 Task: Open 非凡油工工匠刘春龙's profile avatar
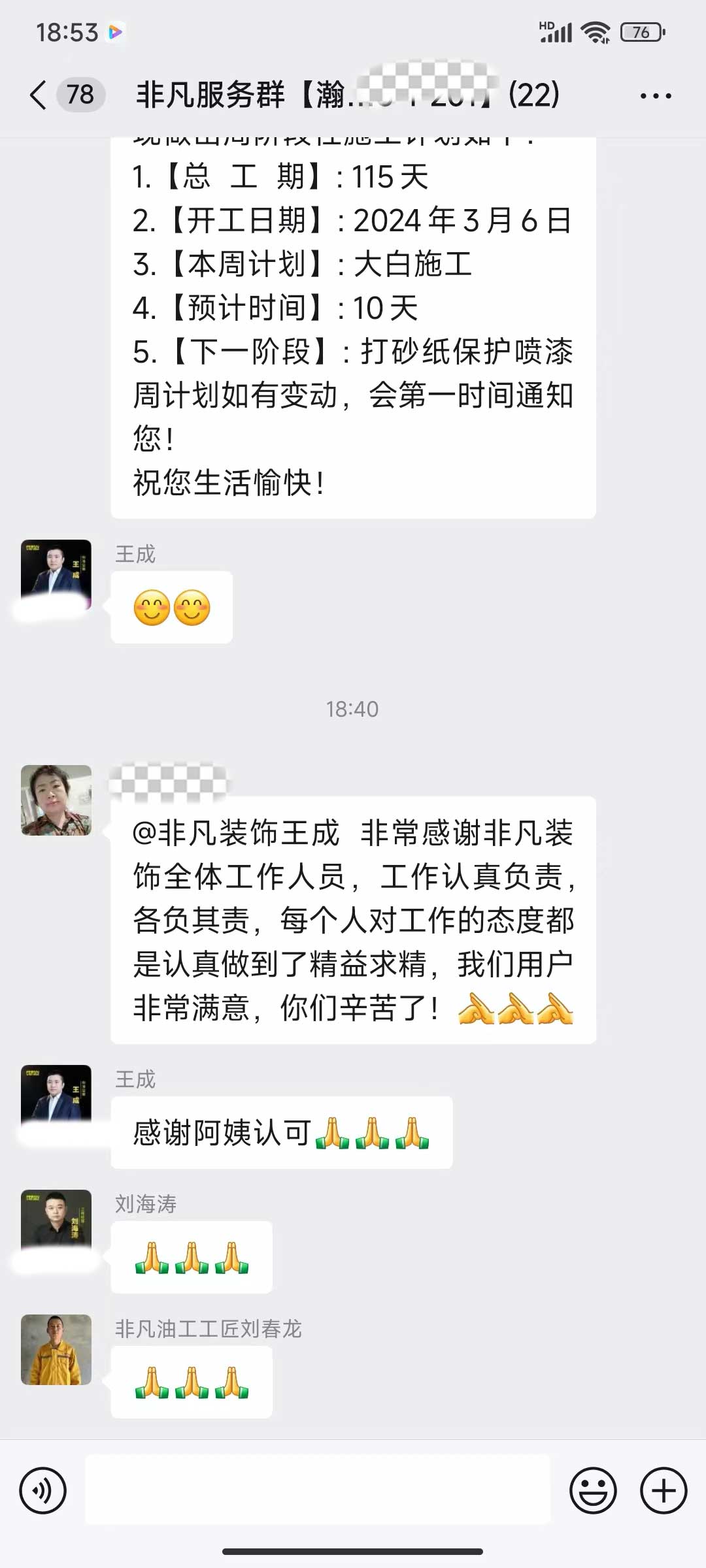tap(56, 1350)
